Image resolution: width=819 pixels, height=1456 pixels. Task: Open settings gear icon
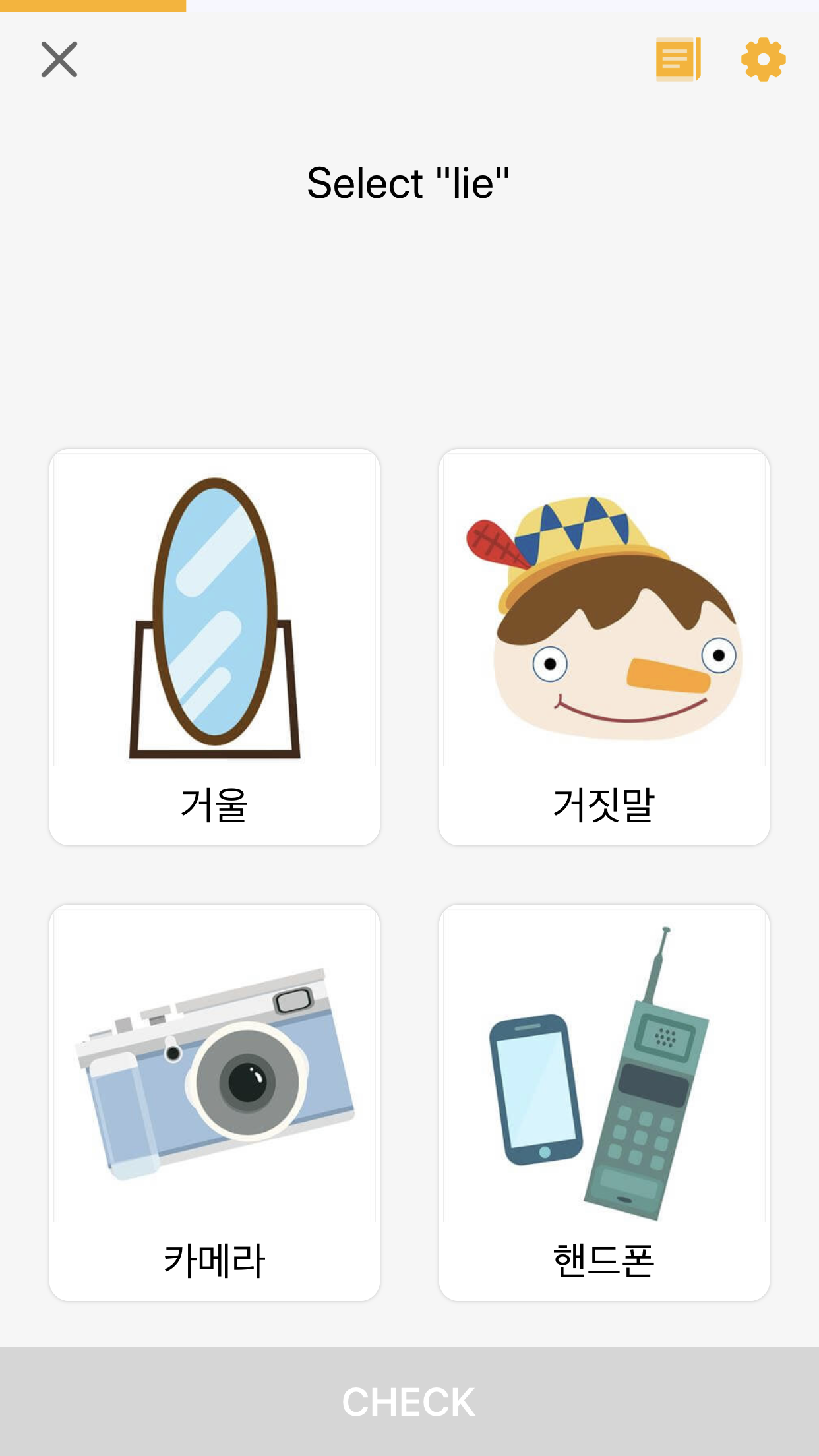tap(763, 59)
